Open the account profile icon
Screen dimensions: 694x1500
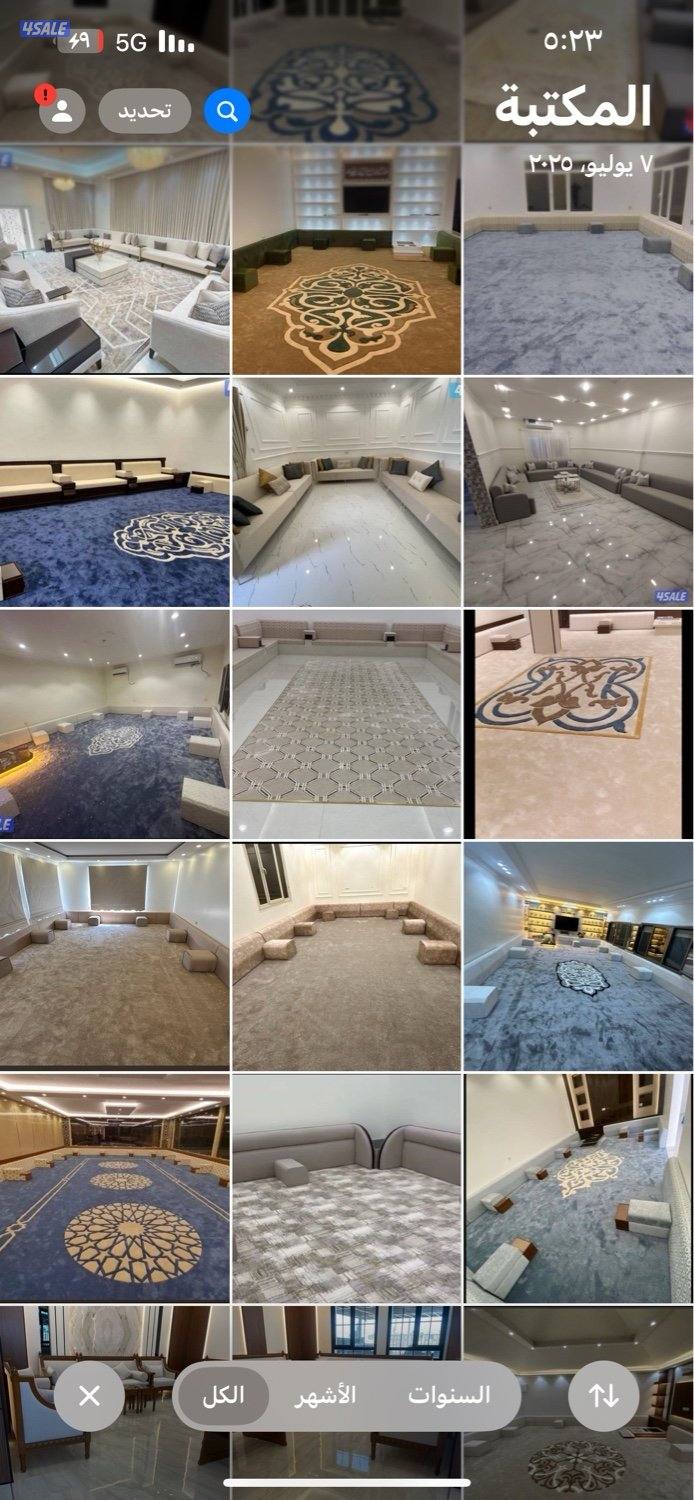click(62, 111)
